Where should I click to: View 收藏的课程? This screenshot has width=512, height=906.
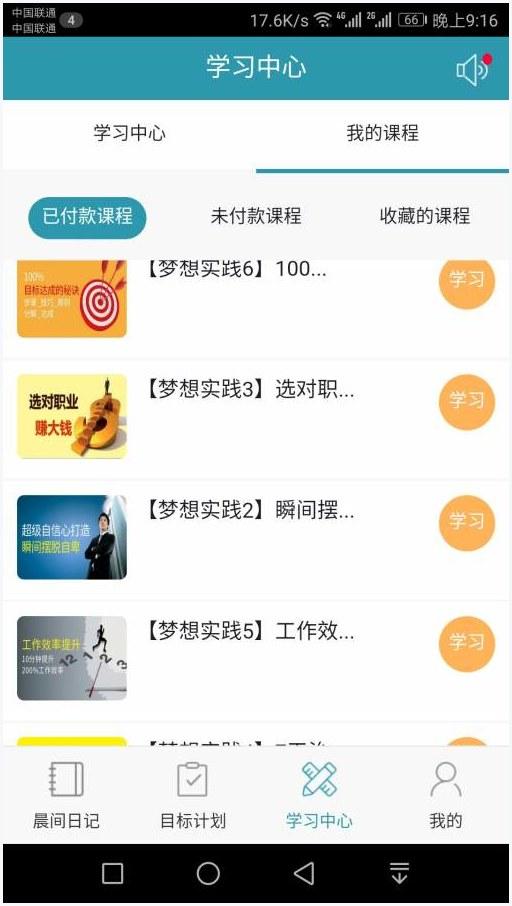425,217
